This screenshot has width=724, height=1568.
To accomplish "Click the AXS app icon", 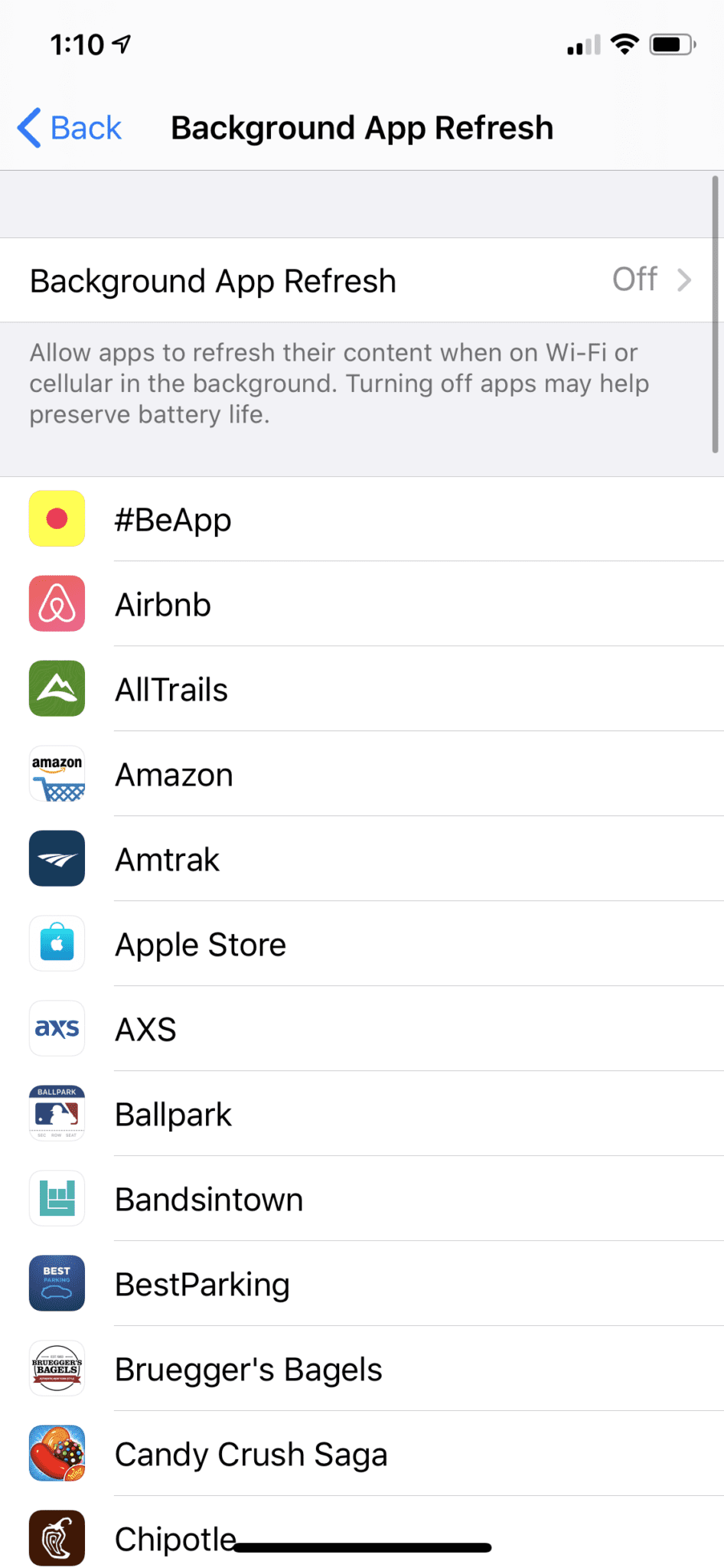I will 57,1028.
